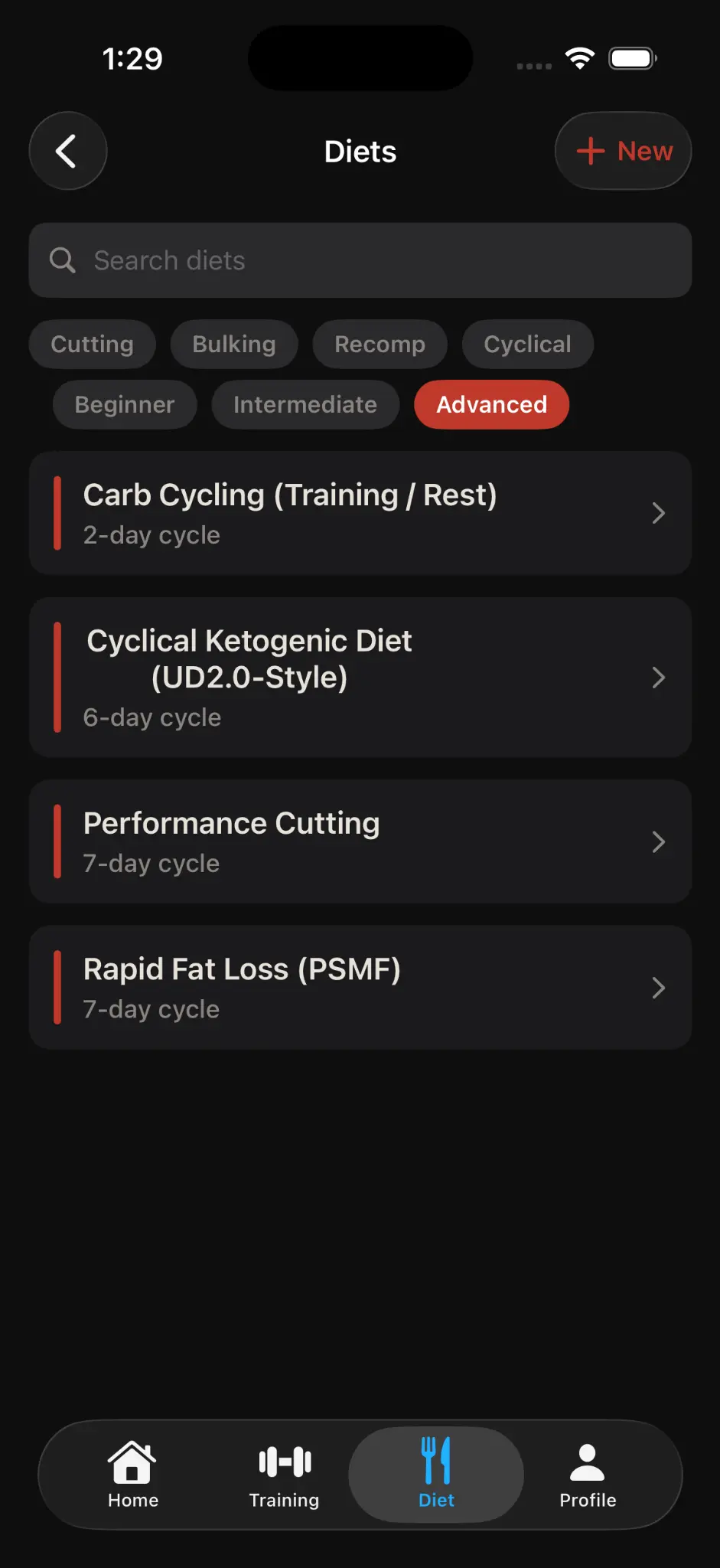Click the plus icon next to New
Screen dimensions: 720x1568
click(591, 151)
